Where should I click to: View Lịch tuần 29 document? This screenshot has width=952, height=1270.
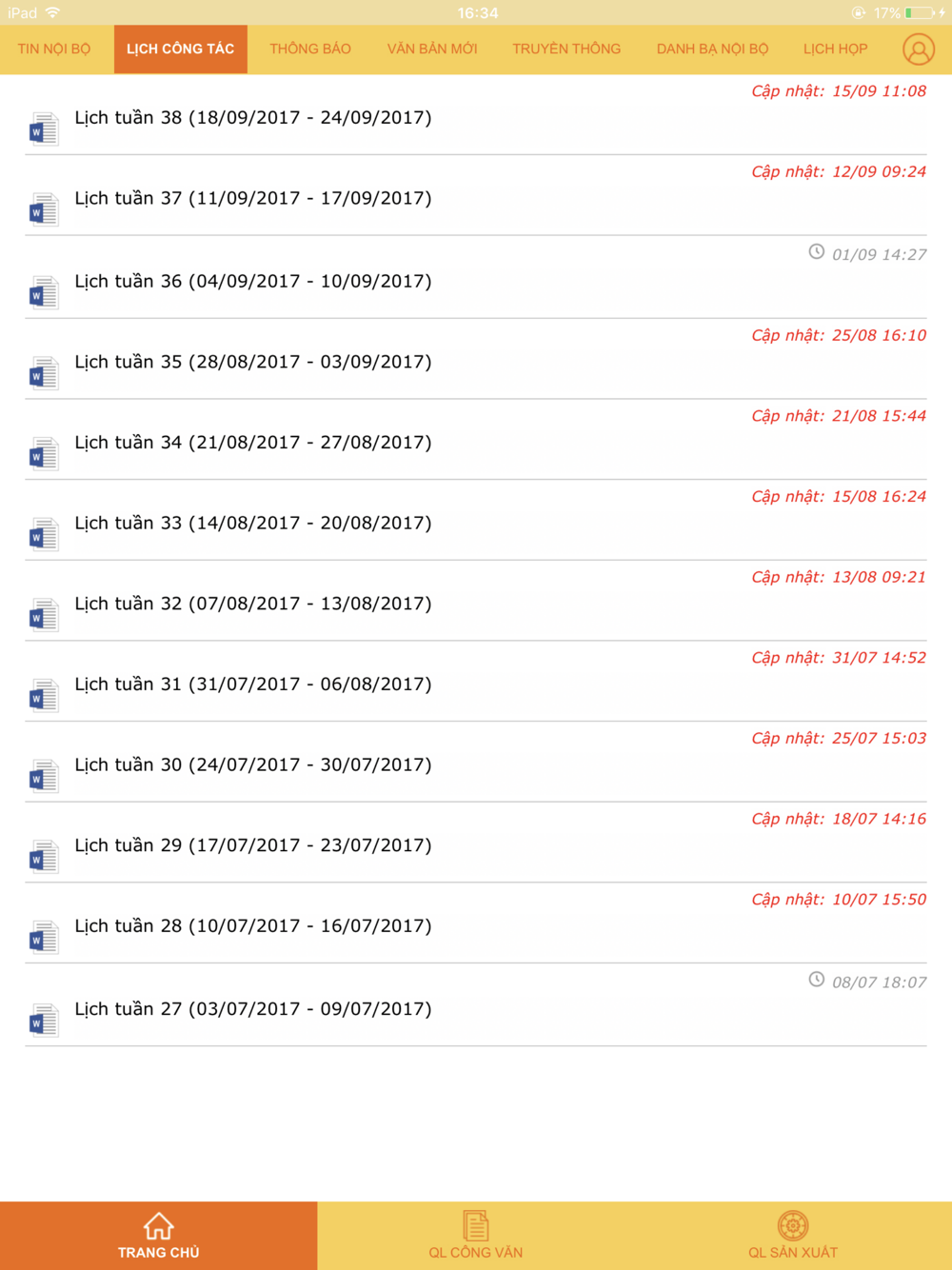[x=476, y=843]
